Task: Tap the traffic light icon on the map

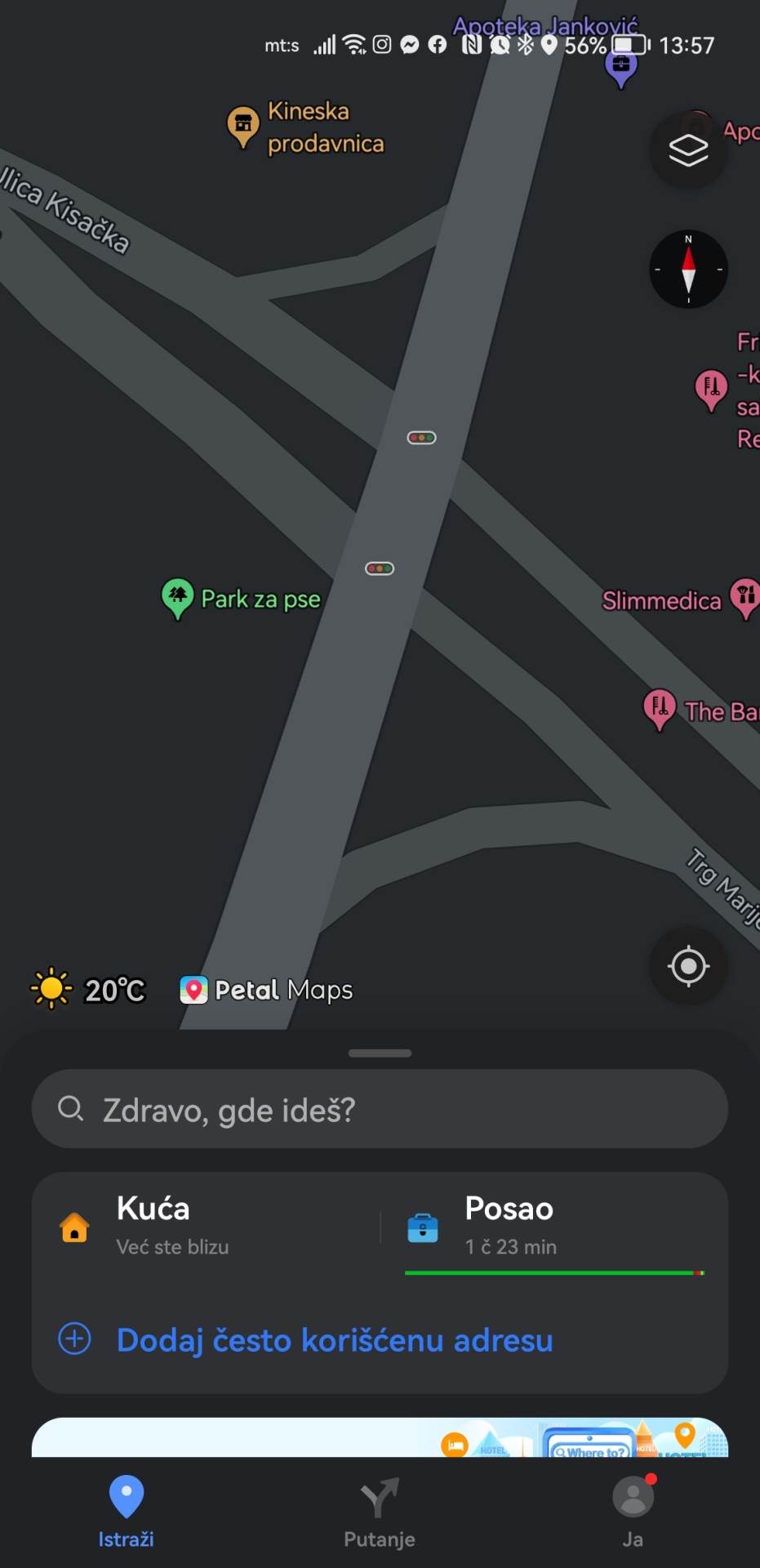Action: pyautogui.click(x=421, y=438)
